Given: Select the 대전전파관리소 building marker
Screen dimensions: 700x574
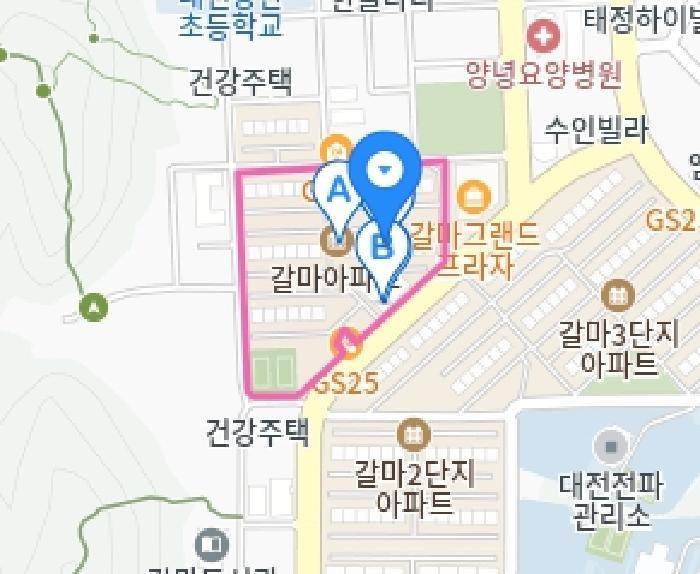Looking at the screenshot, I should click(612, 446).
